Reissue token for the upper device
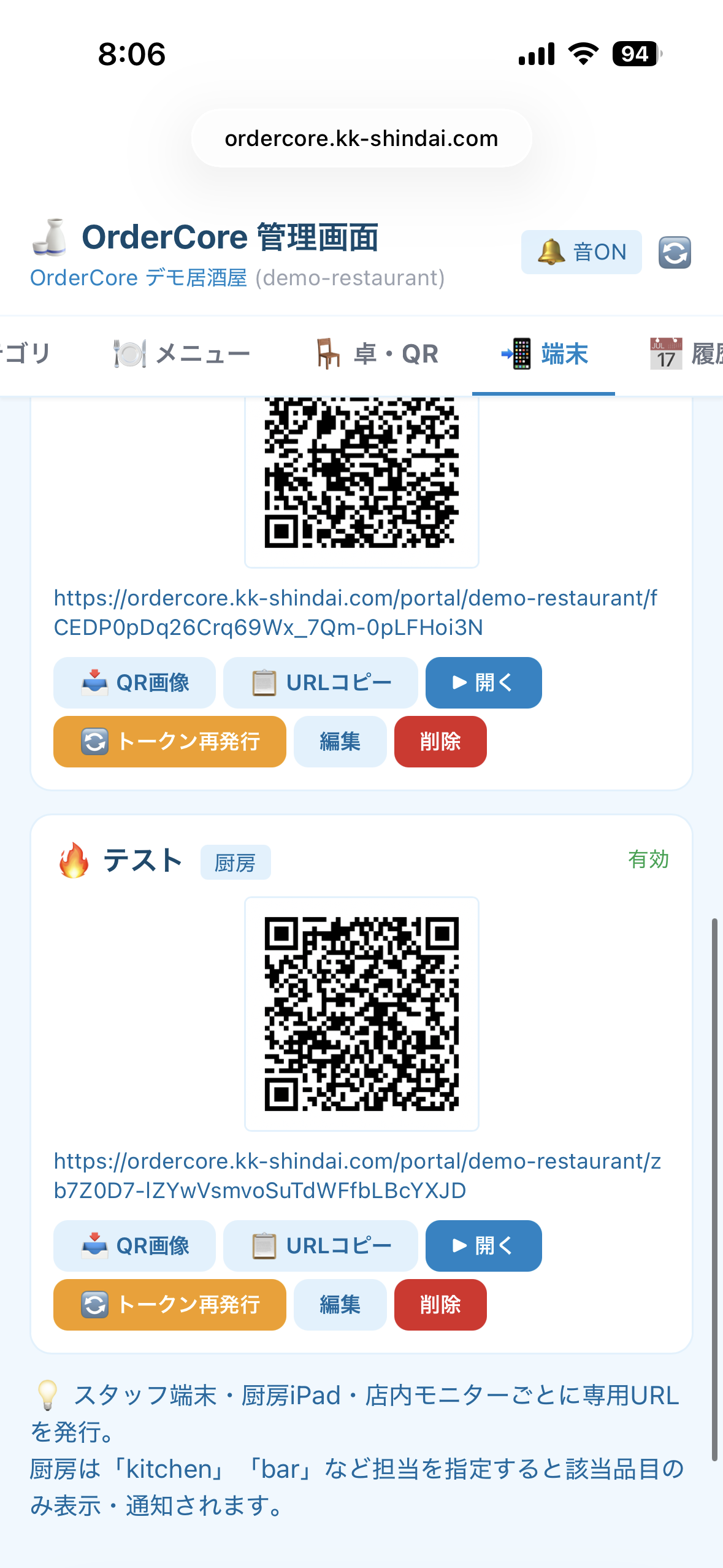This screenshot has width=723, height=1568. pyautogui.click(x=170, y=742)
